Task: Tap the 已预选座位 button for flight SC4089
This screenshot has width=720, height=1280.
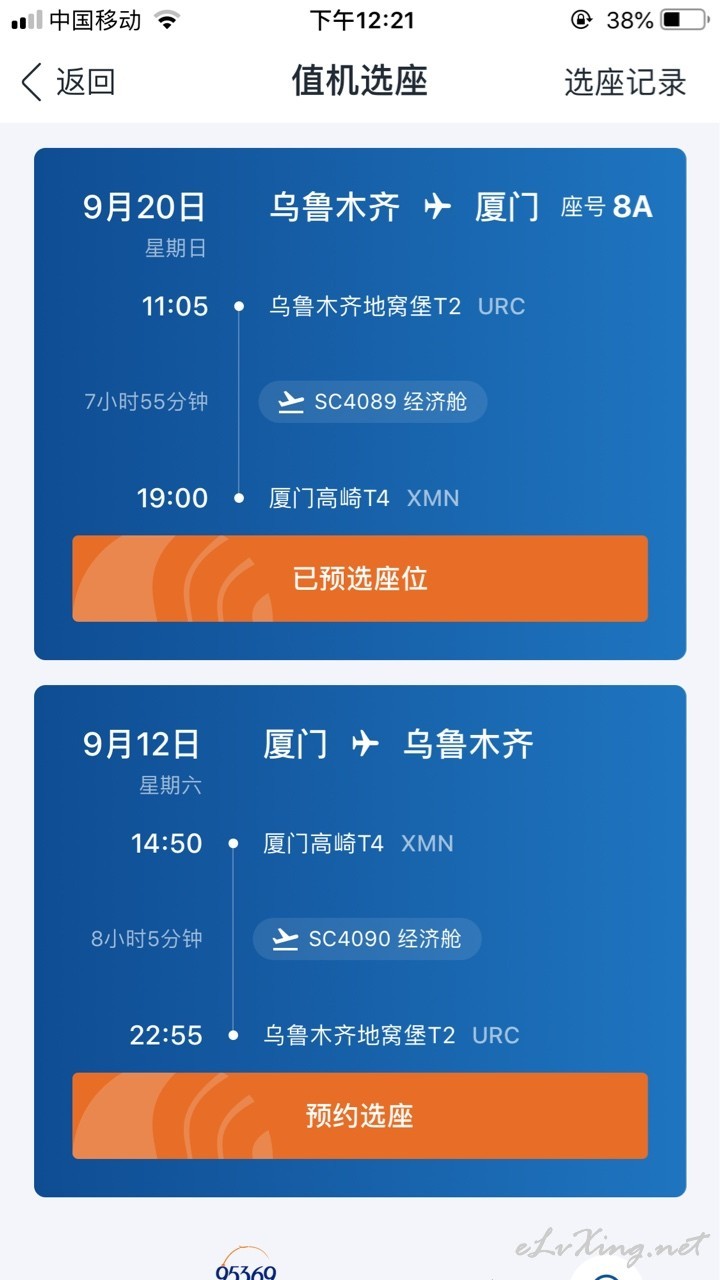Action: click(360, 579)
